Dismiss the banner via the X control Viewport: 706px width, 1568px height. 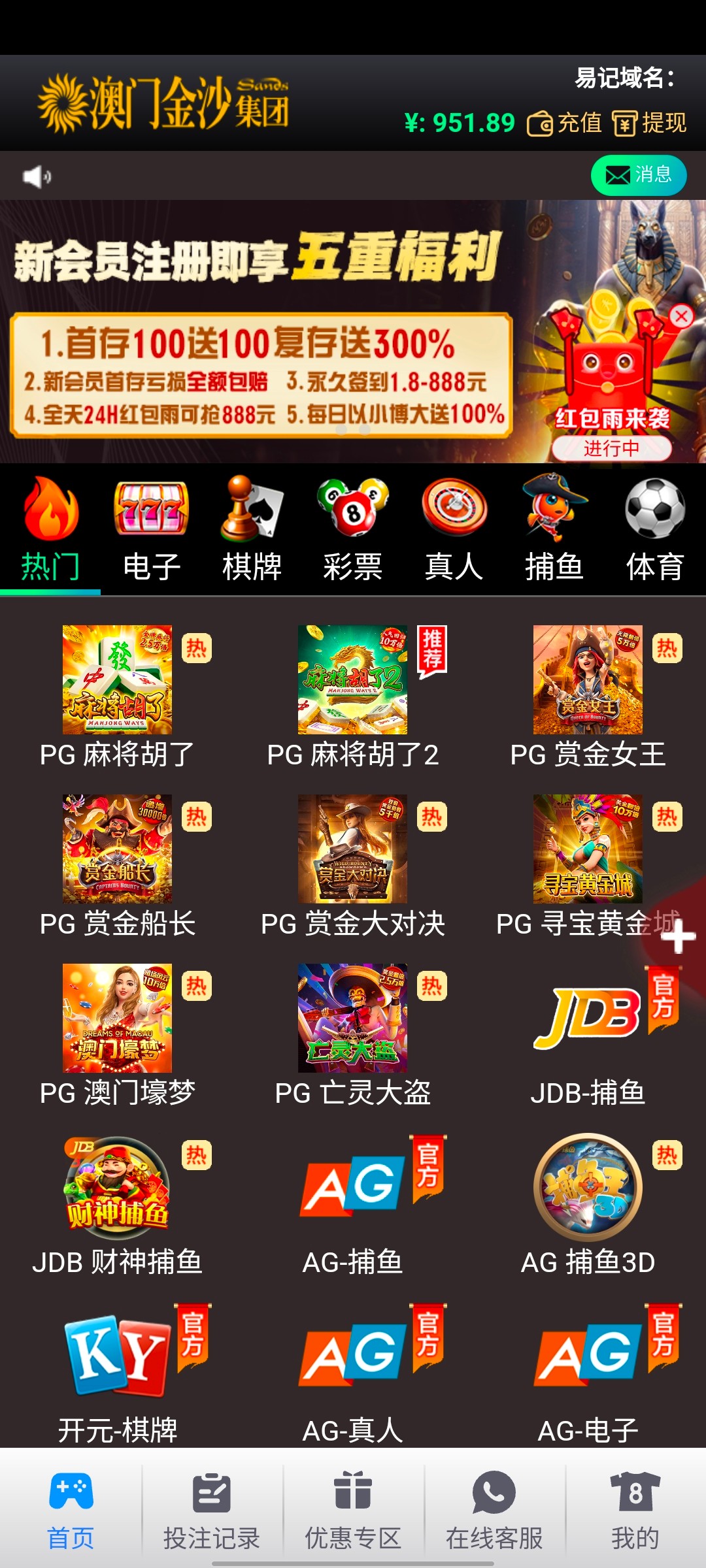coord(680,316)
